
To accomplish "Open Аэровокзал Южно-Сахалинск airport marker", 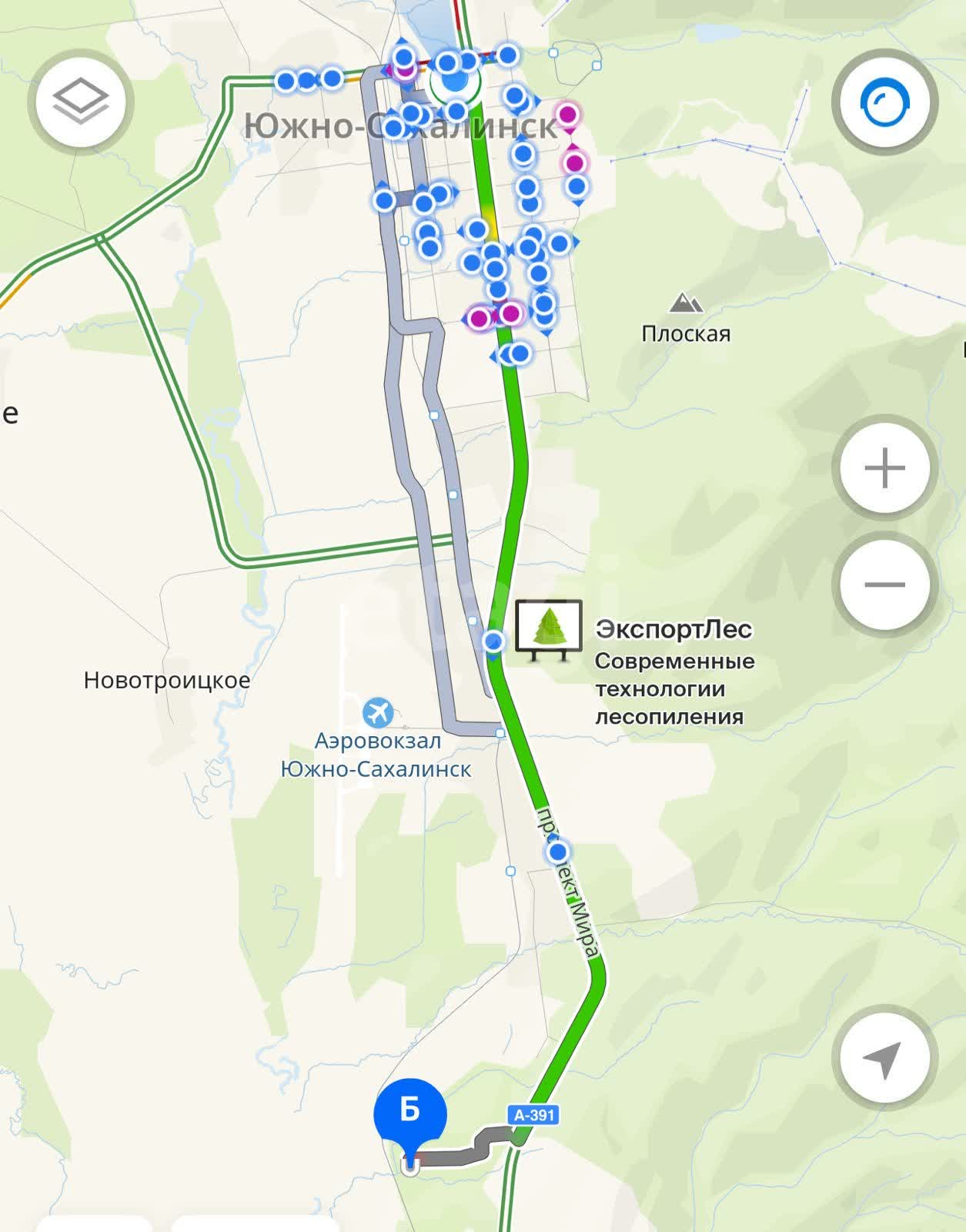I will click(x=378, y=713).
